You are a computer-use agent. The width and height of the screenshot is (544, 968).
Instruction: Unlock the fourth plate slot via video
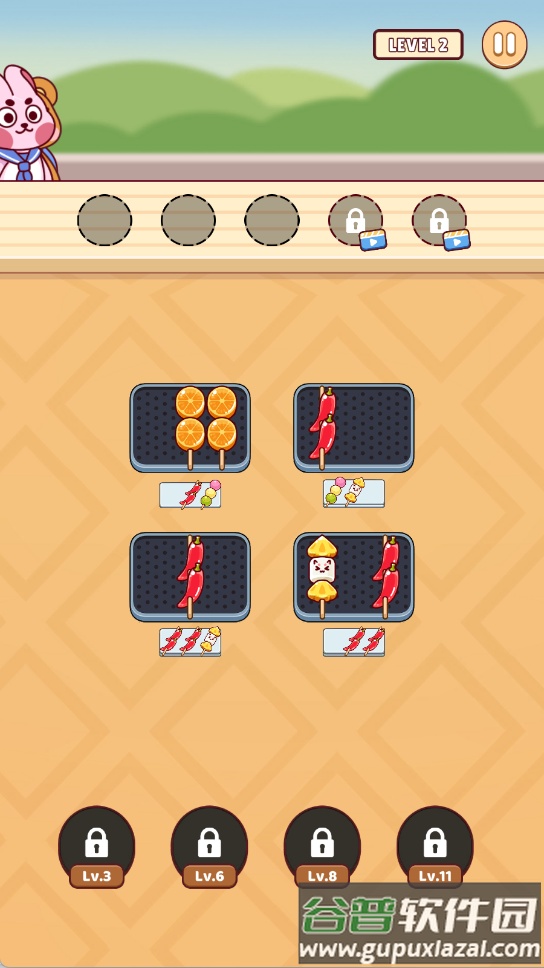356,221
